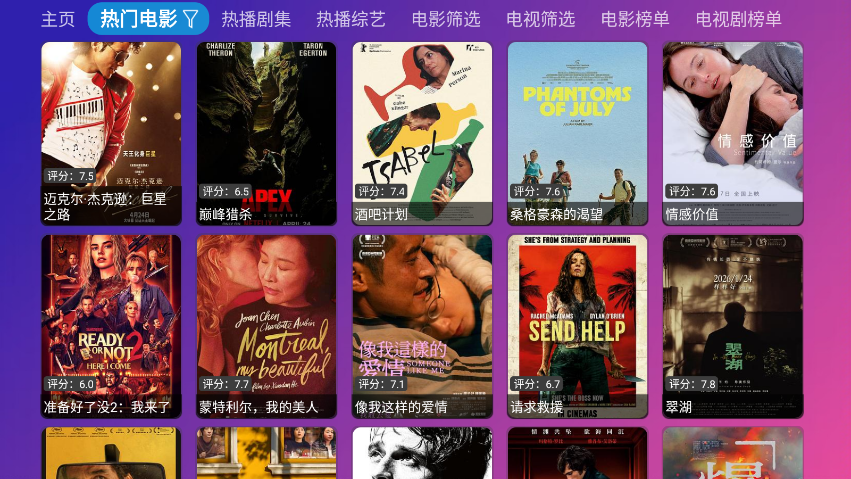Switch to the 电视剧榜单 tab
851x479 pixels.
[x=739, y=19]
